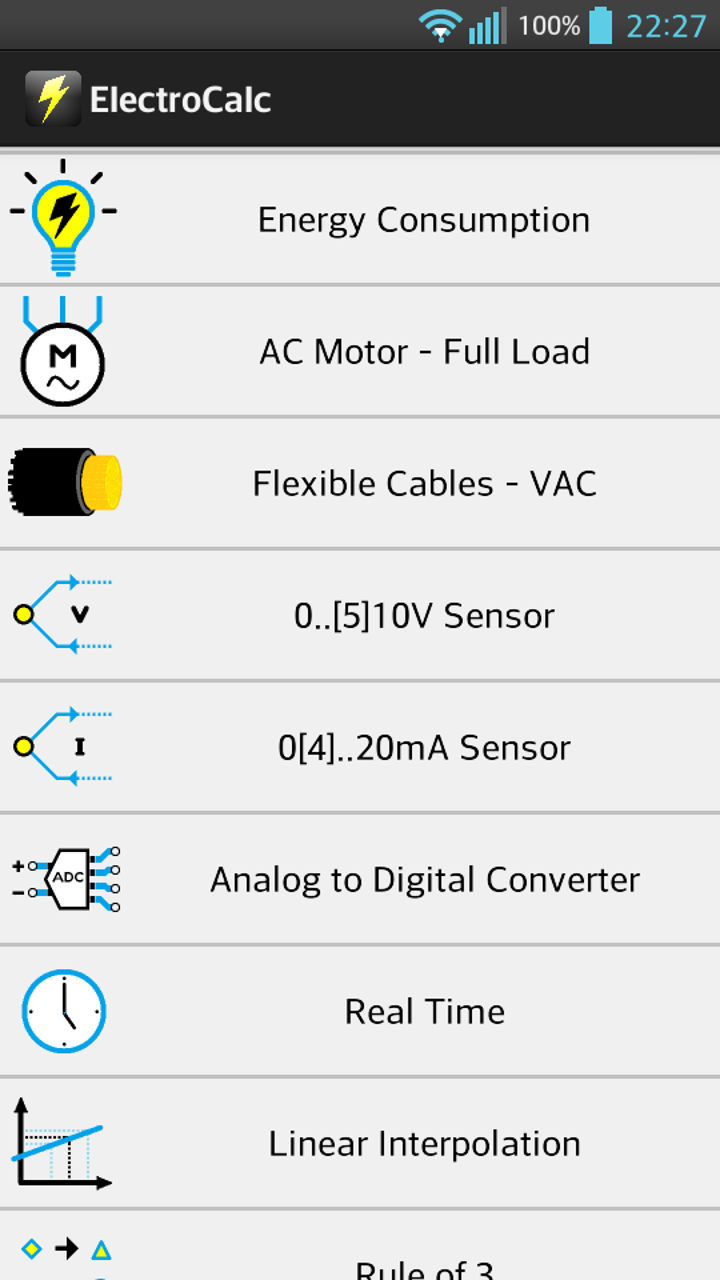Tap the Real Time clock icon
Viewport: 720px width, 1280px height.
pos(63,1011)
